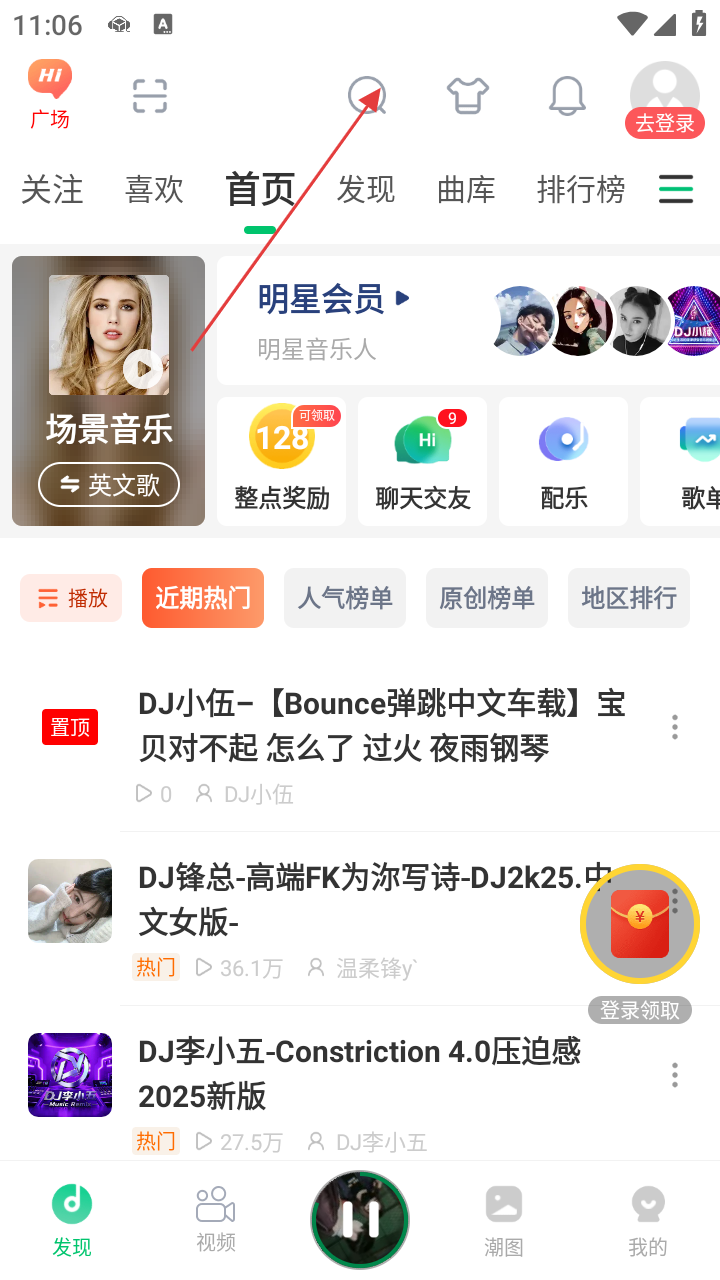Switch to the 关注 tab
Screen dimensions: 720x1280
tap(52, 189)
